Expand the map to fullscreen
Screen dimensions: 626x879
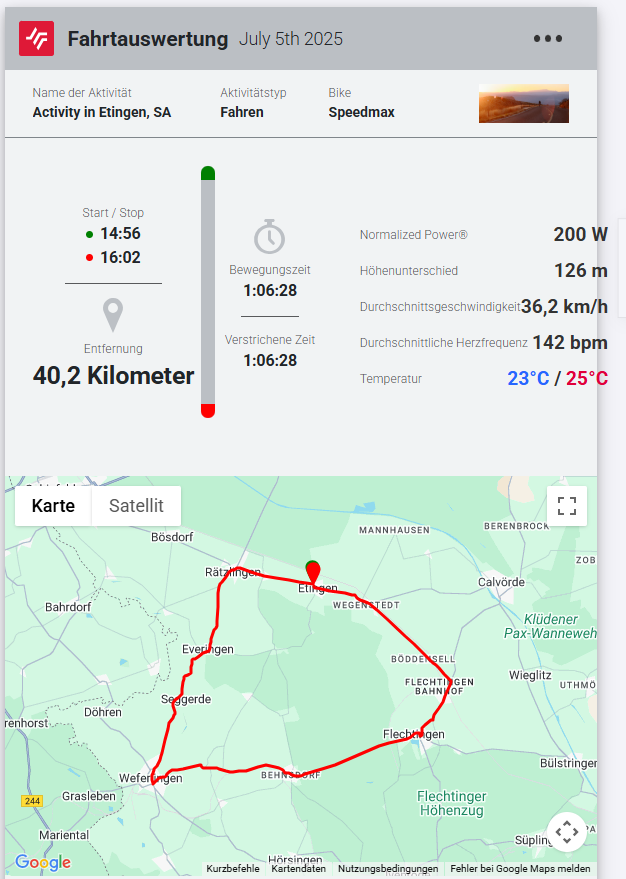tap(567, 505)
